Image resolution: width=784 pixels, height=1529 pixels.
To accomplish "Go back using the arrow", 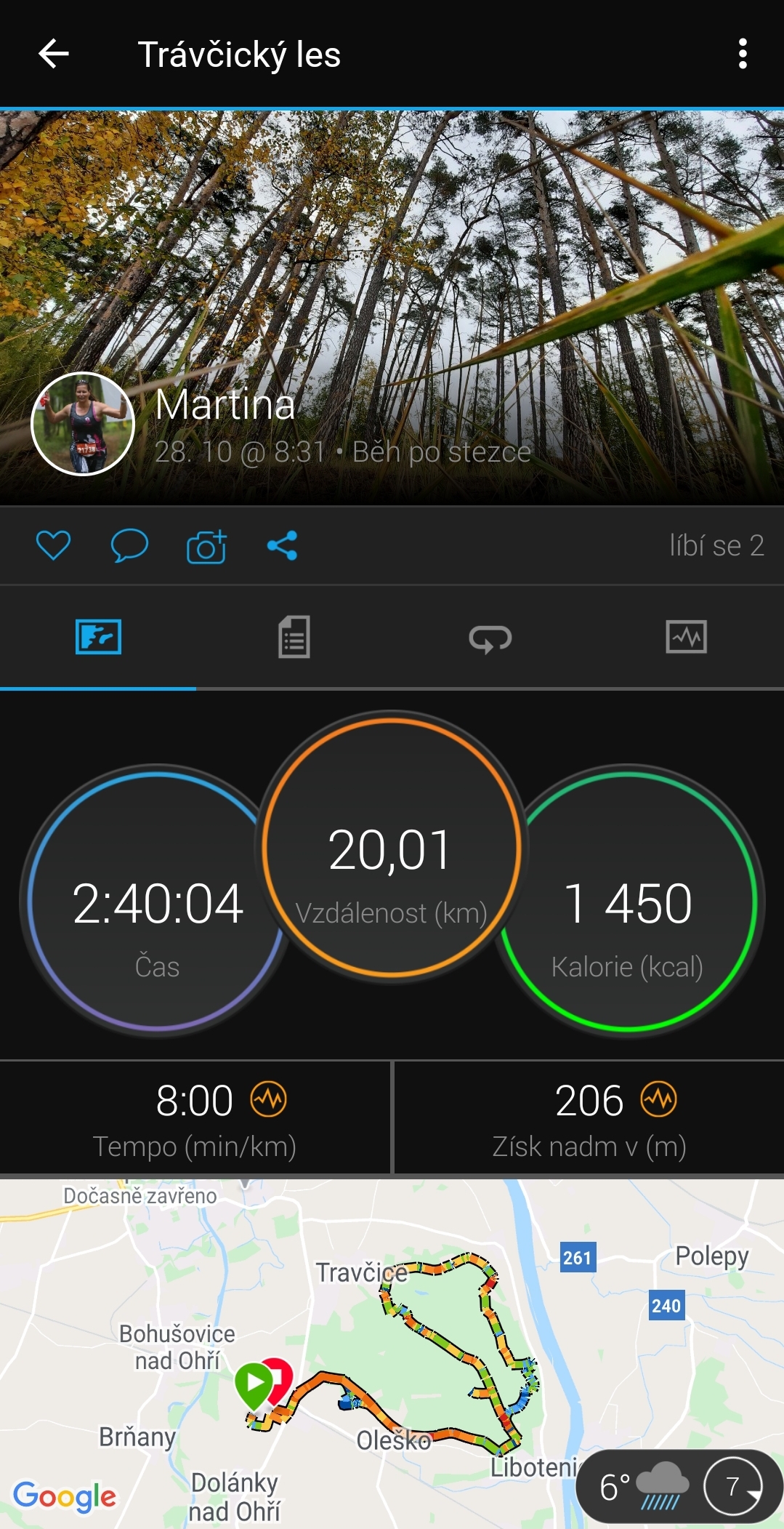I will tap(53, 54).
